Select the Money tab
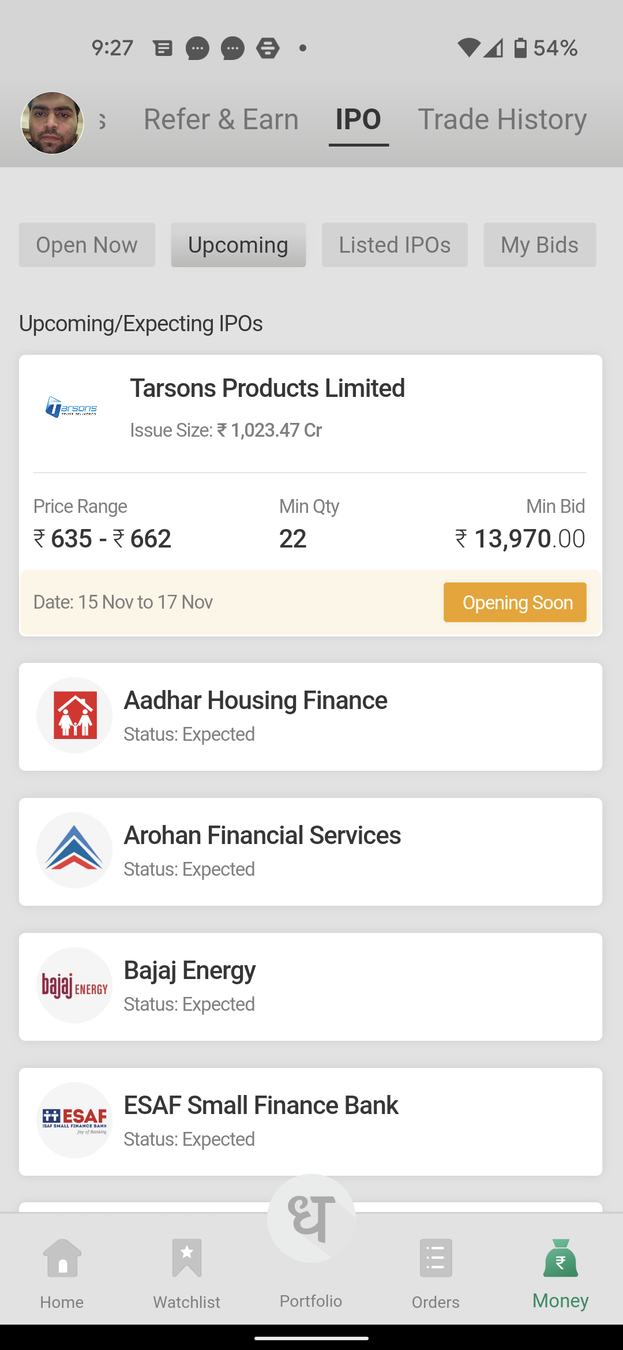The width and height of the screenshot is (623, 1350). (560, 1272)
